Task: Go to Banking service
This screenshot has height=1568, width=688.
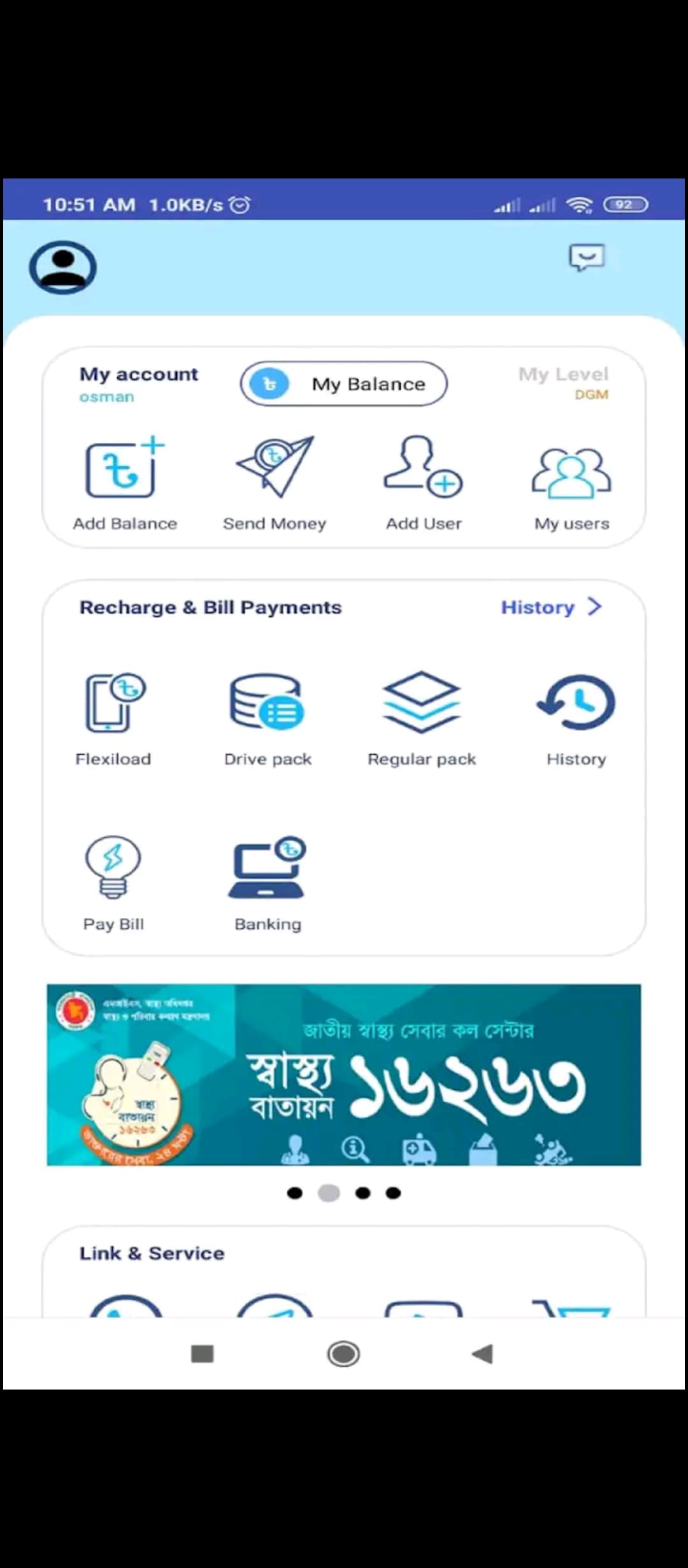Action: (x=268, y=883)
